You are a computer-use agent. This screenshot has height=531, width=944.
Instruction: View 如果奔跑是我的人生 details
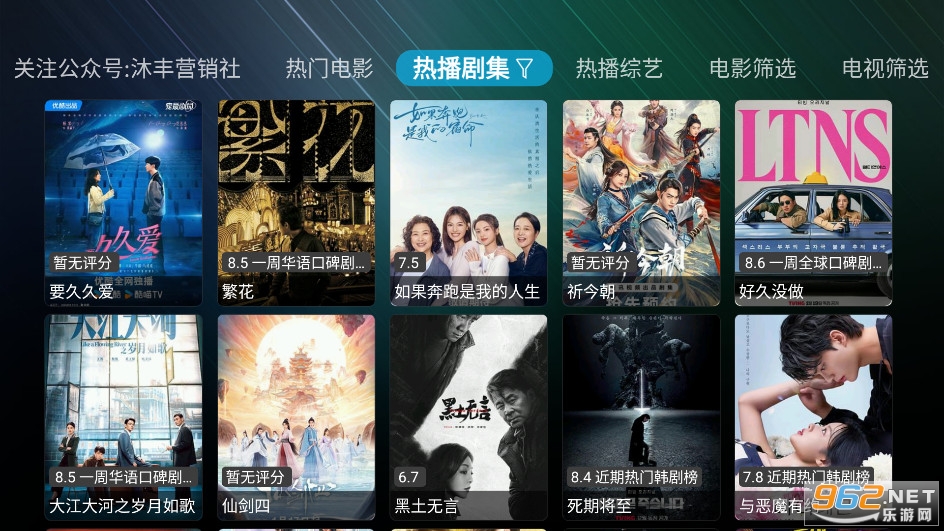tap(468, 202)
